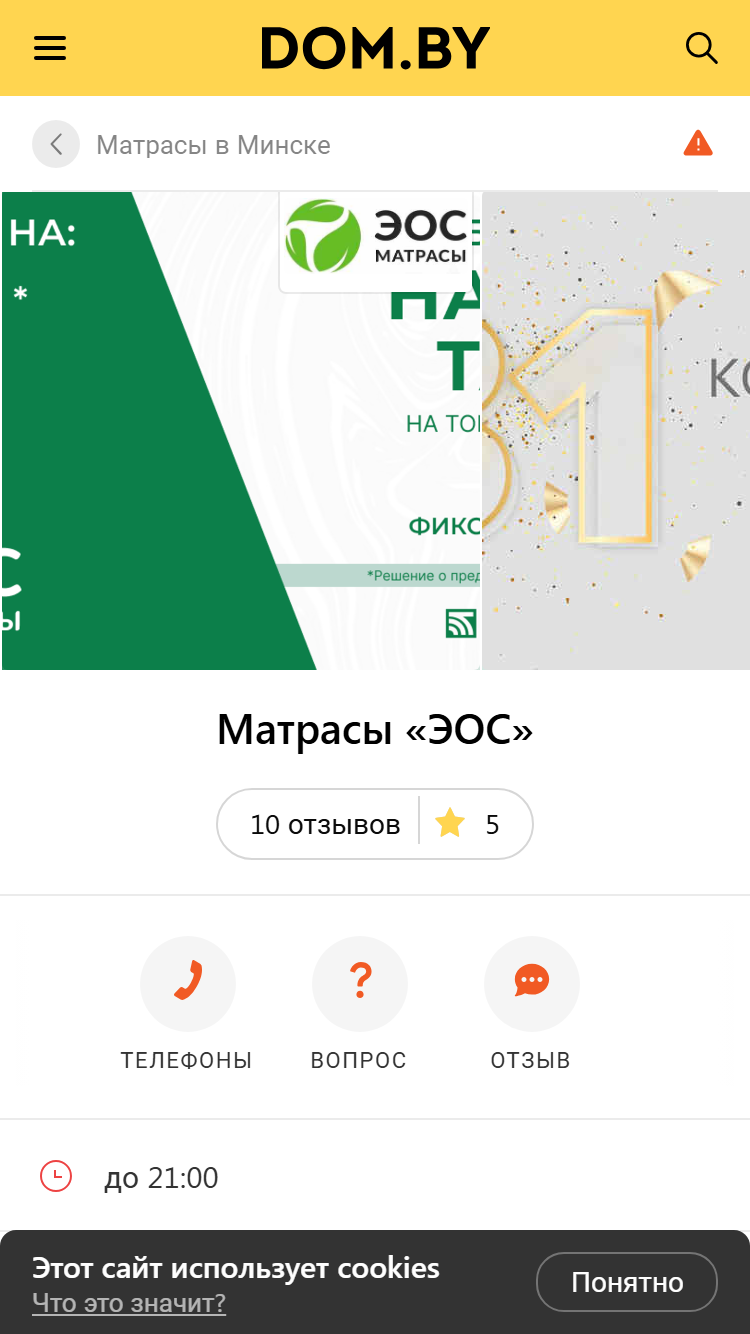Dismiss cookie notice with Понятно
Screen dimensions: 750x1334
[x=627, y=1282]
